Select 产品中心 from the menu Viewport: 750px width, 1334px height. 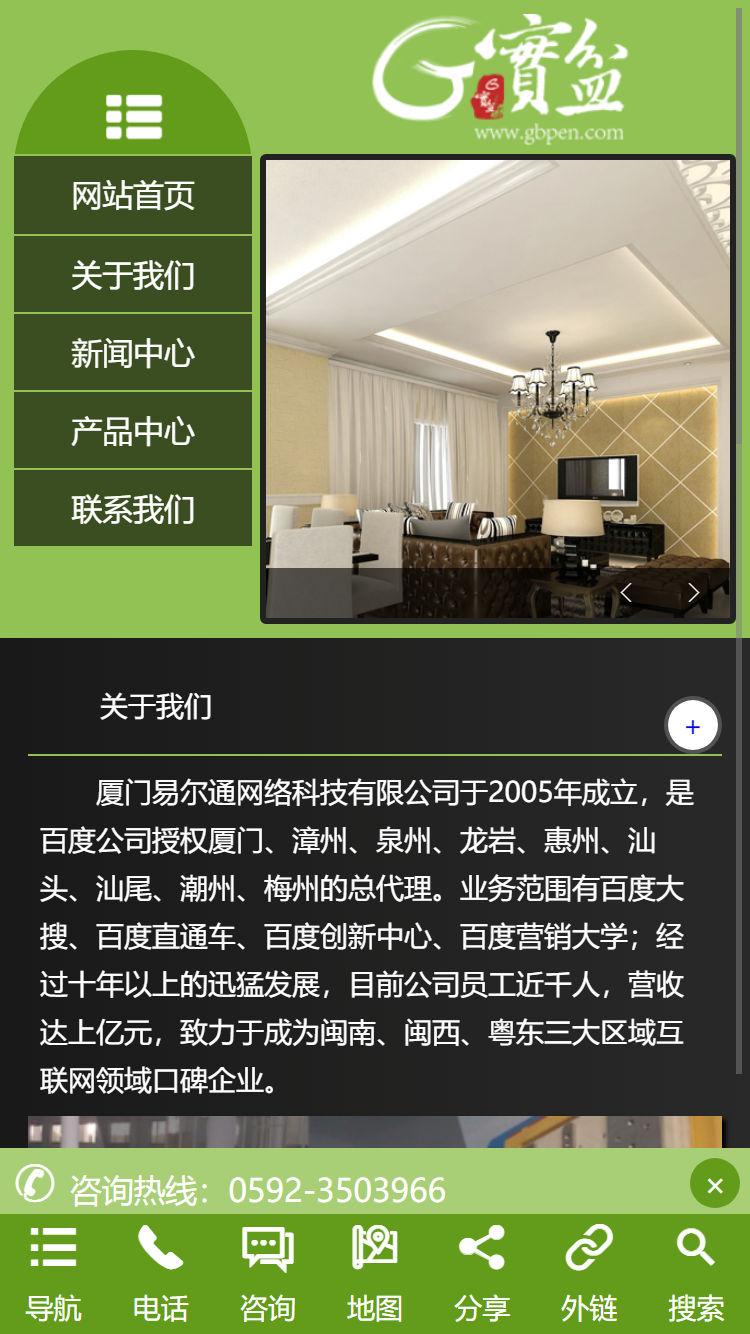pos(133,431)
